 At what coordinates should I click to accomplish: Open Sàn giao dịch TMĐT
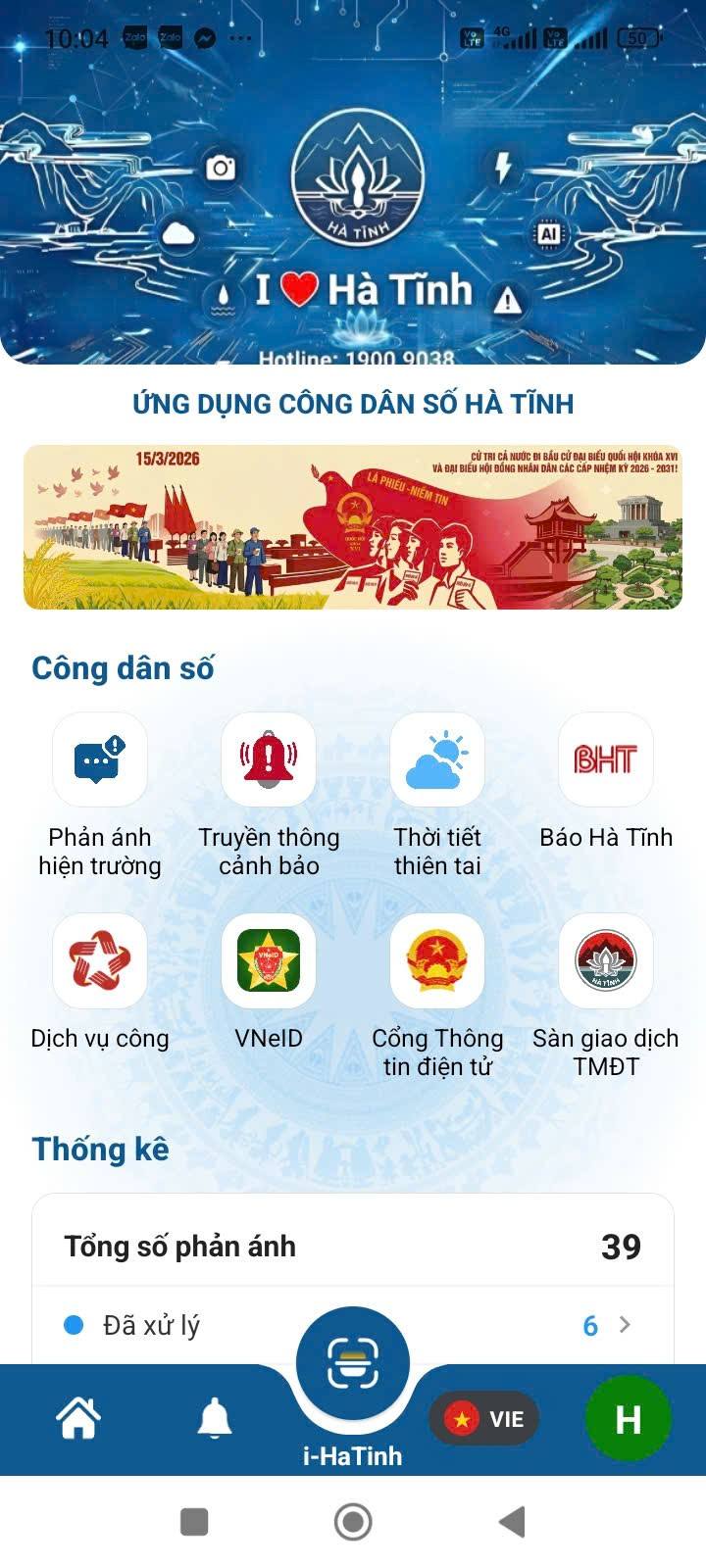coord(606,961)
